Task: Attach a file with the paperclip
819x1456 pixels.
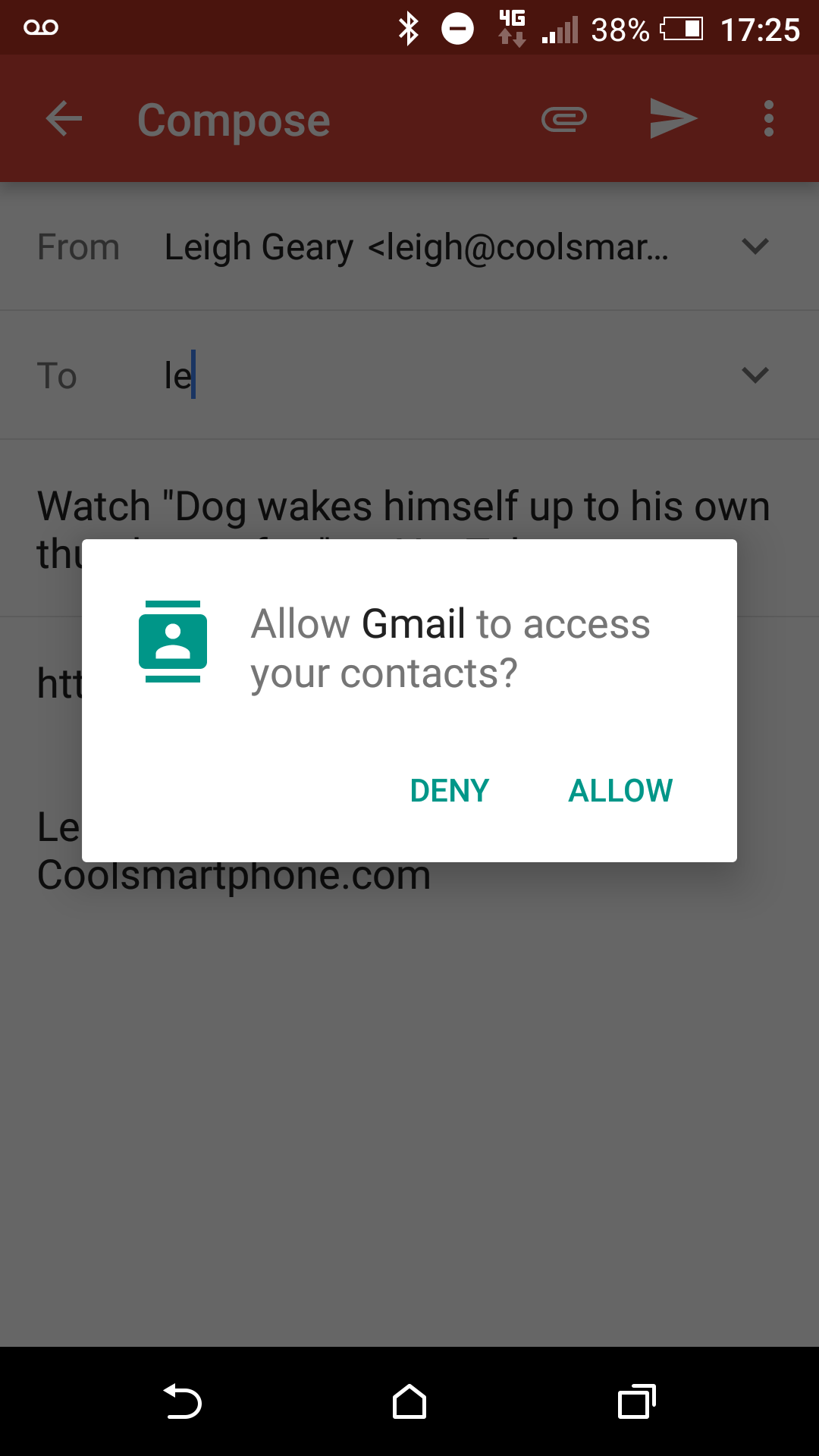Action: click(564, 119)
